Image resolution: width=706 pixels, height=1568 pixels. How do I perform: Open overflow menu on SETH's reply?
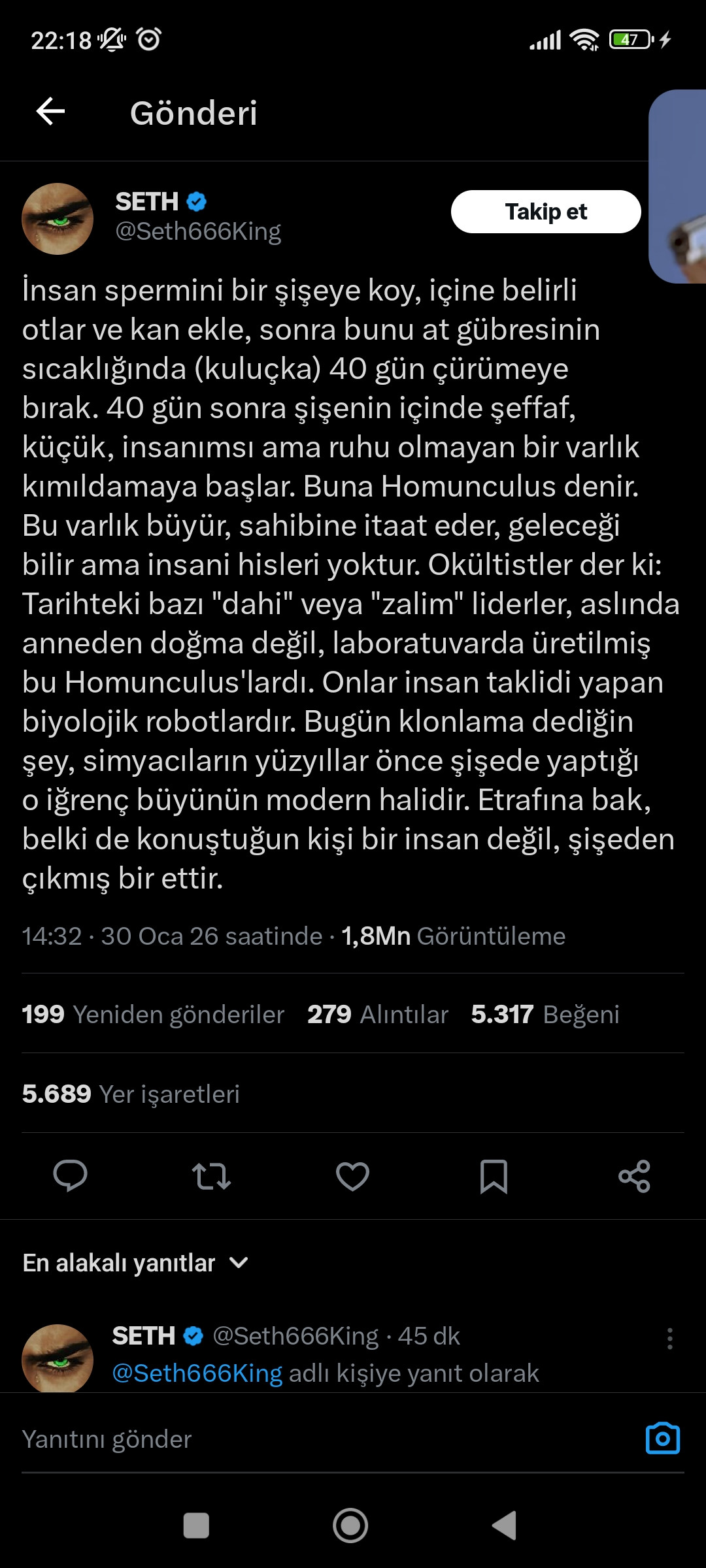tap(669, 1338)
